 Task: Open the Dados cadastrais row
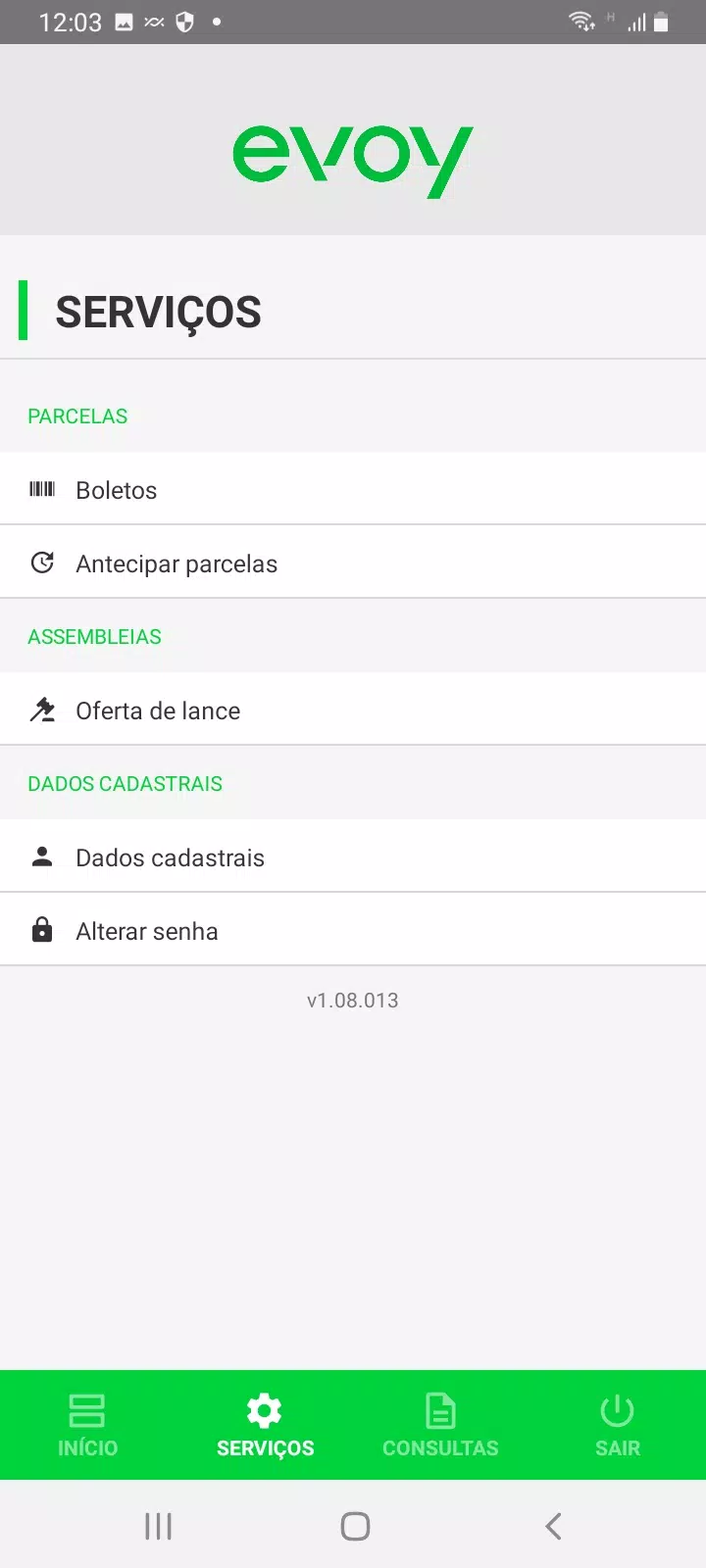click(x=353, y=857)
